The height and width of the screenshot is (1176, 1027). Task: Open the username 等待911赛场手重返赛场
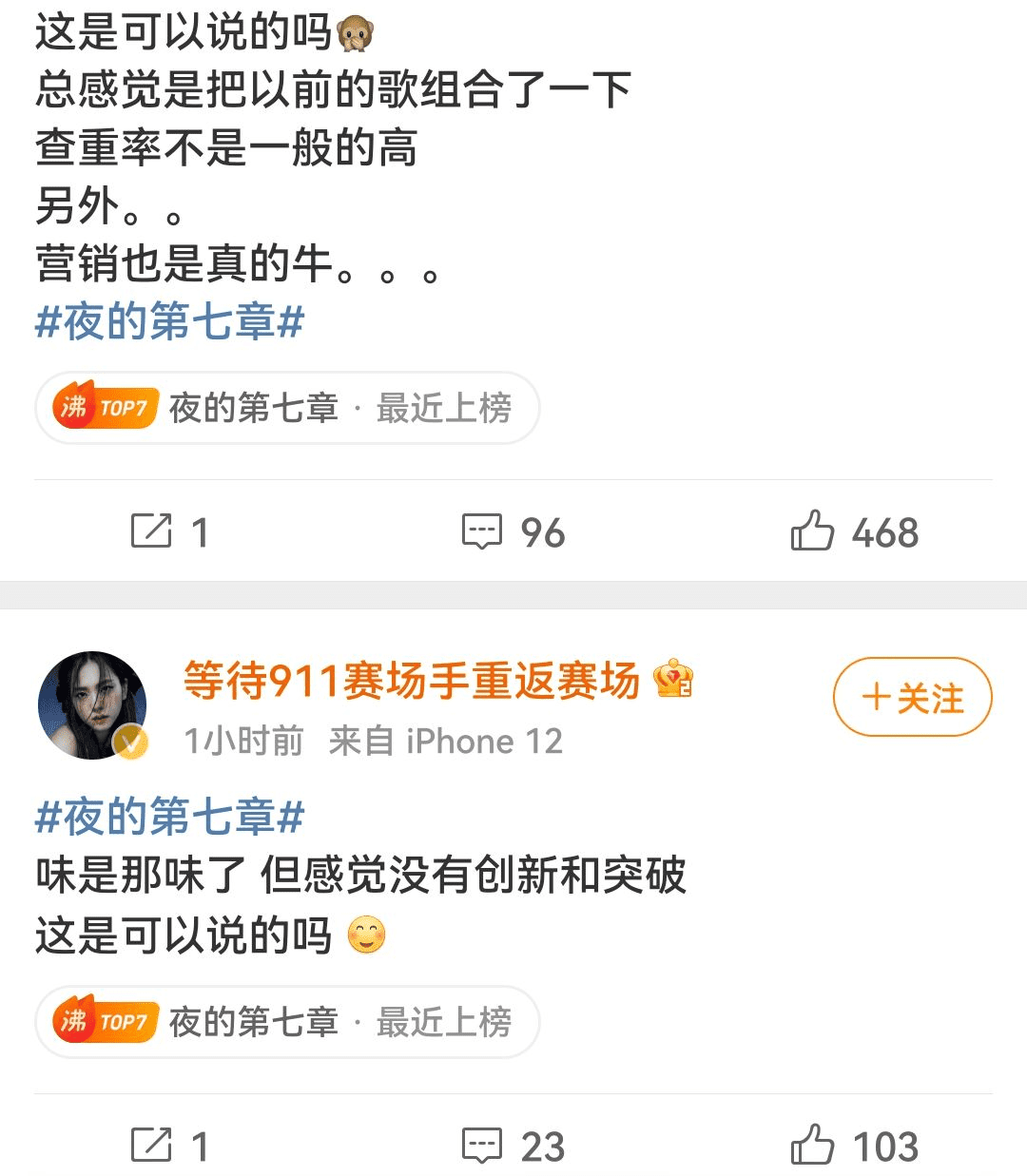pos(412,681)
